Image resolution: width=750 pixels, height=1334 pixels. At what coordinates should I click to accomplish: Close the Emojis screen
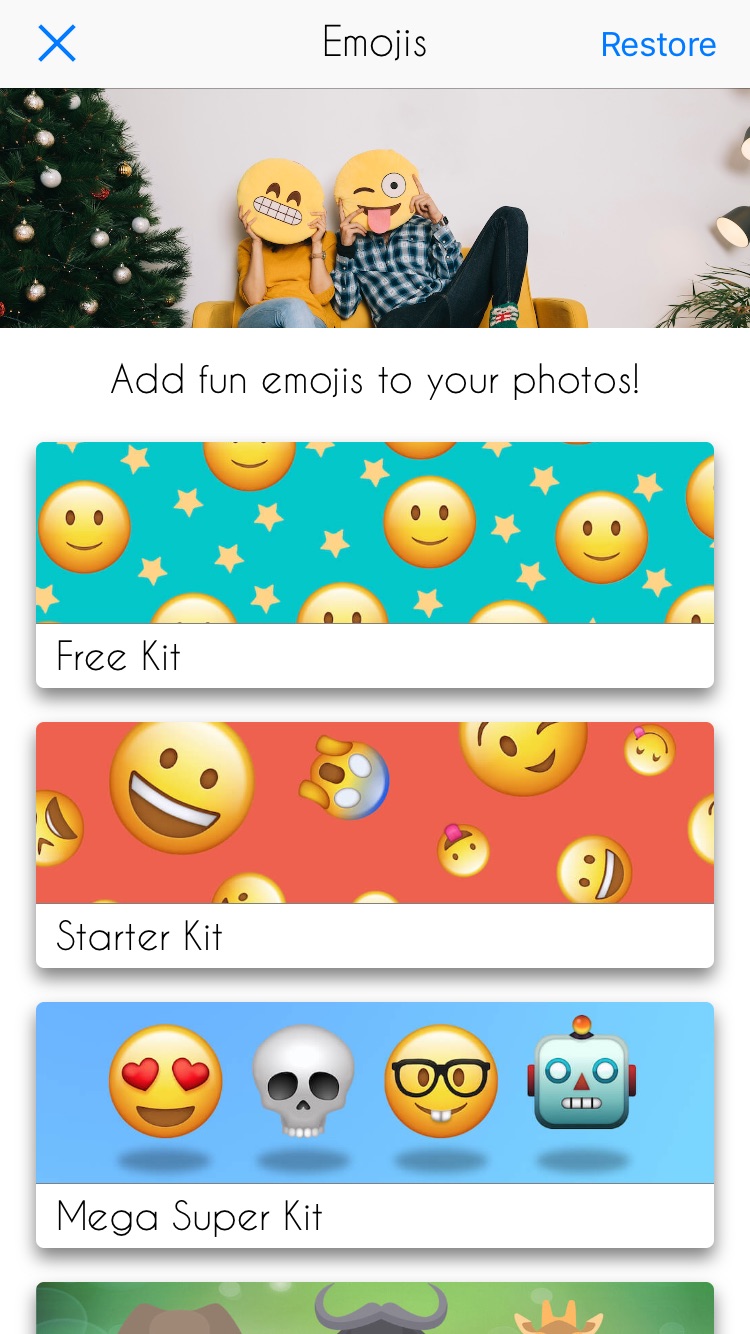[57, 44]
